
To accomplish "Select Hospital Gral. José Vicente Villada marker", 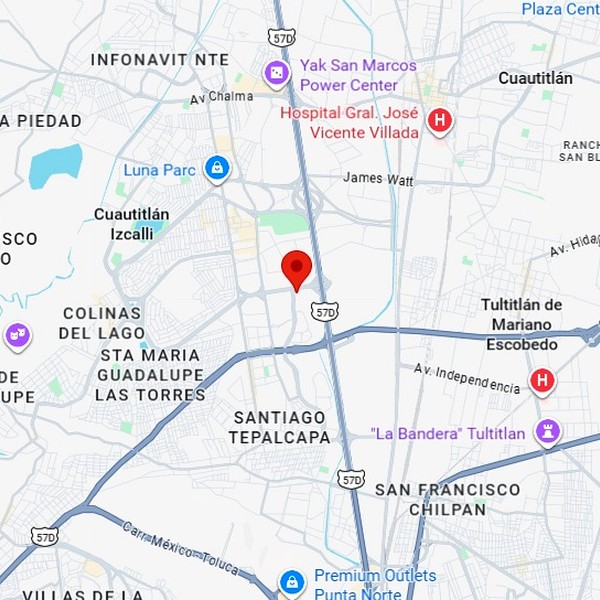I will [439, 122].
